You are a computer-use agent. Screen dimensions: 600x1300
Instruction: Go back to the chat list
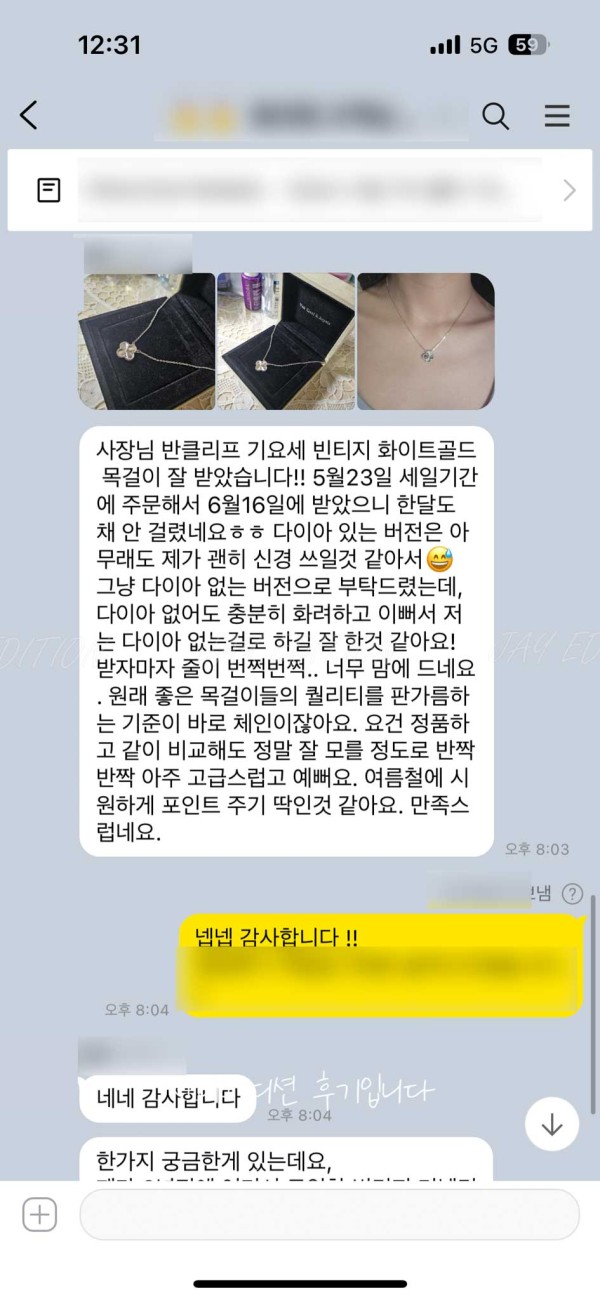[29, 116]
